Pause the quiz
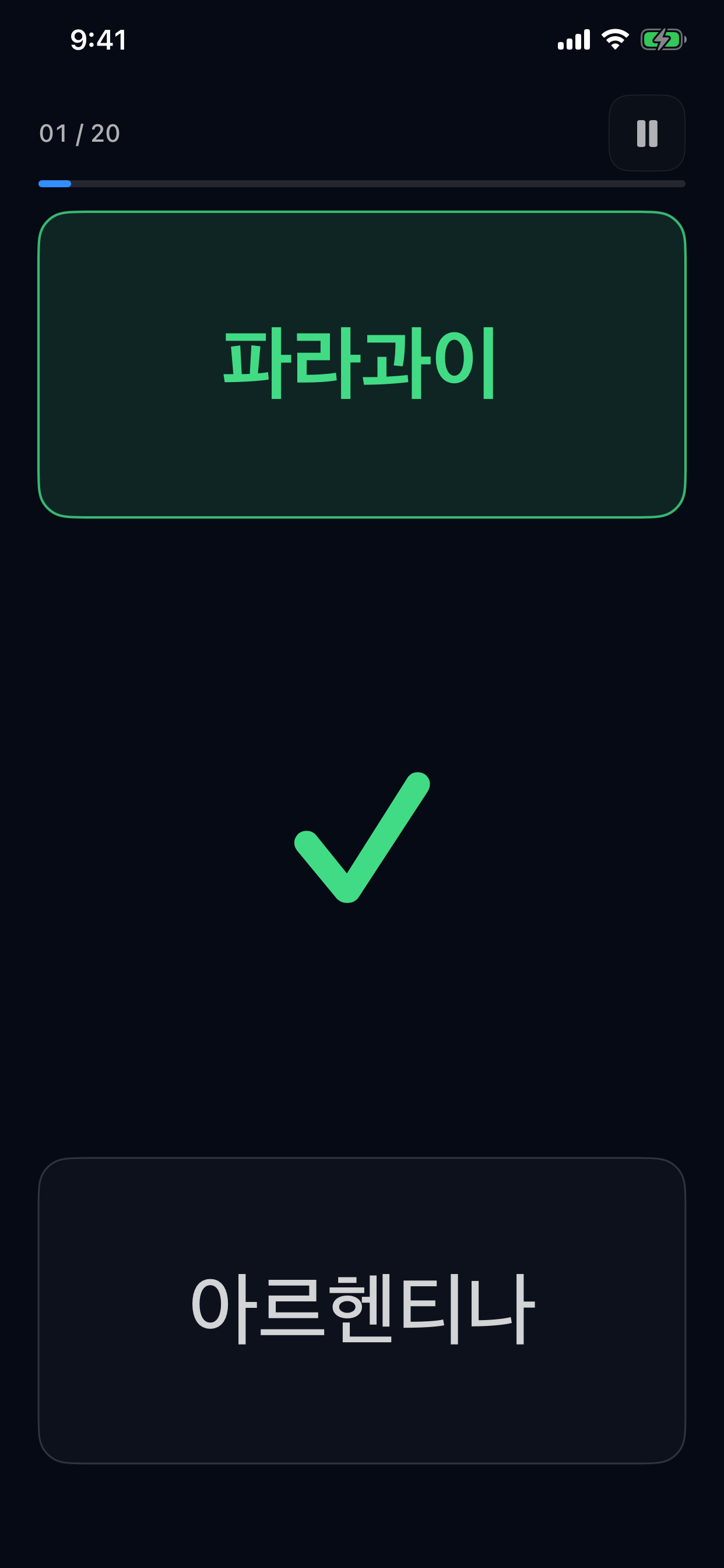 (x=646, y=132)
